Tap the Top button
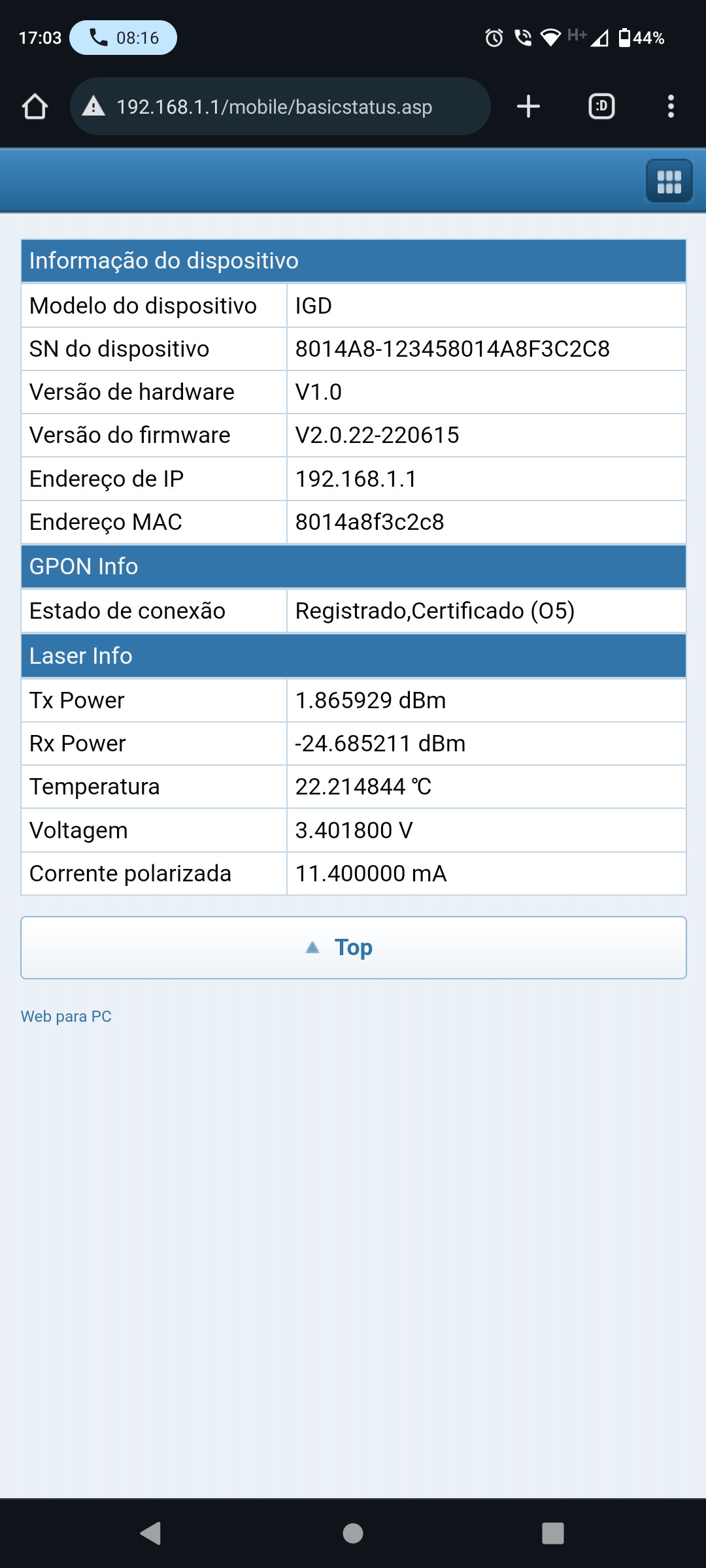The height and width of the screenshot is (1568, 706). pos(353,947)
